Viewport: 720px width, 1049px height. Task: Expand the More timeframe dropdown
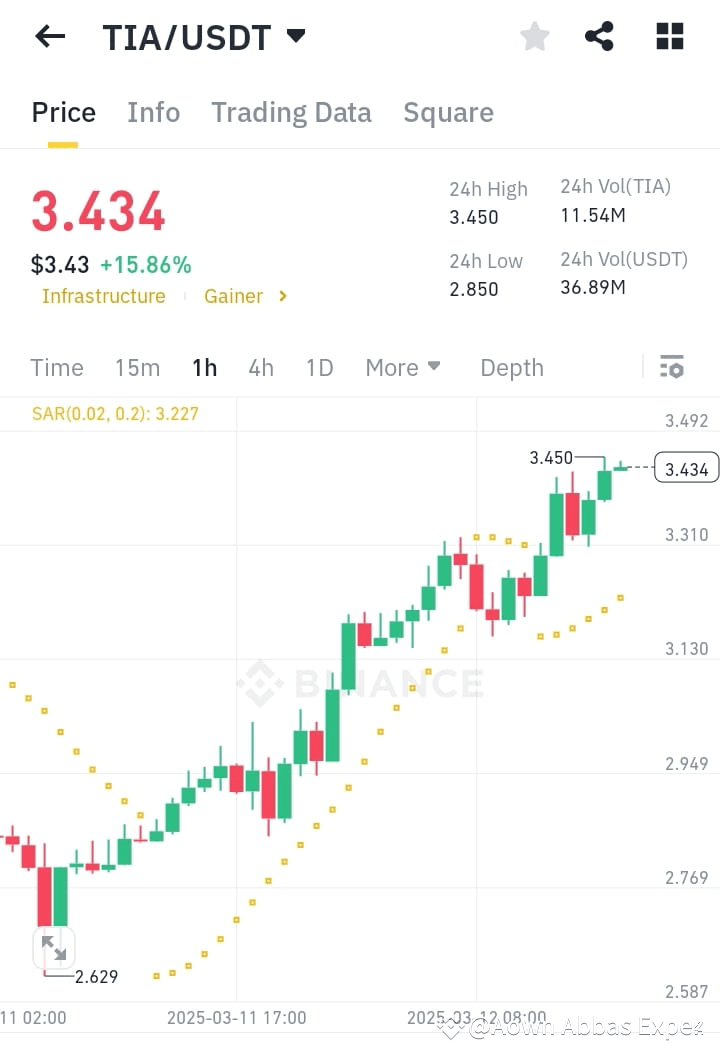coord(403,367)
